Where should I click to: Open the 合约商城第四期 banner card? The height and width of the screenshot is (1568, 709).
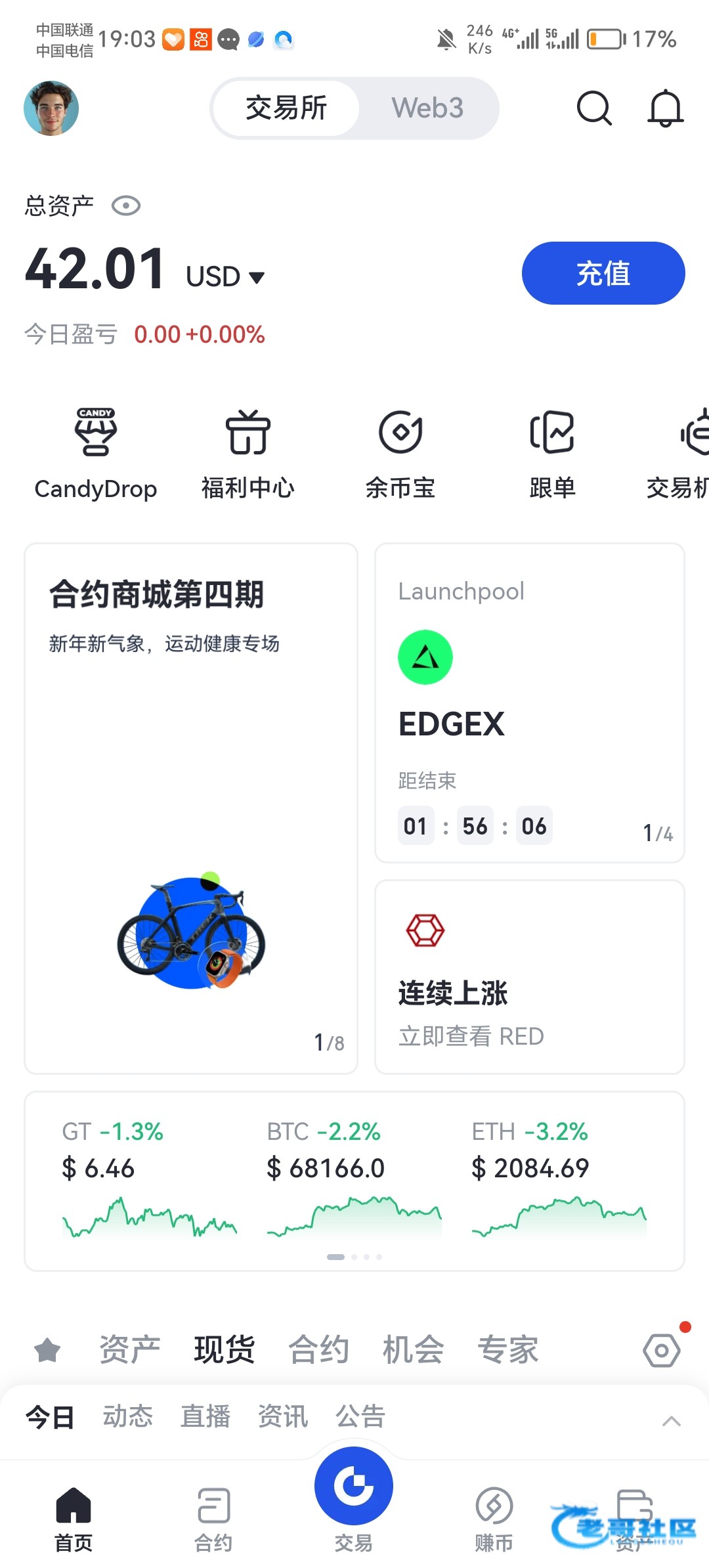[191, 808]
